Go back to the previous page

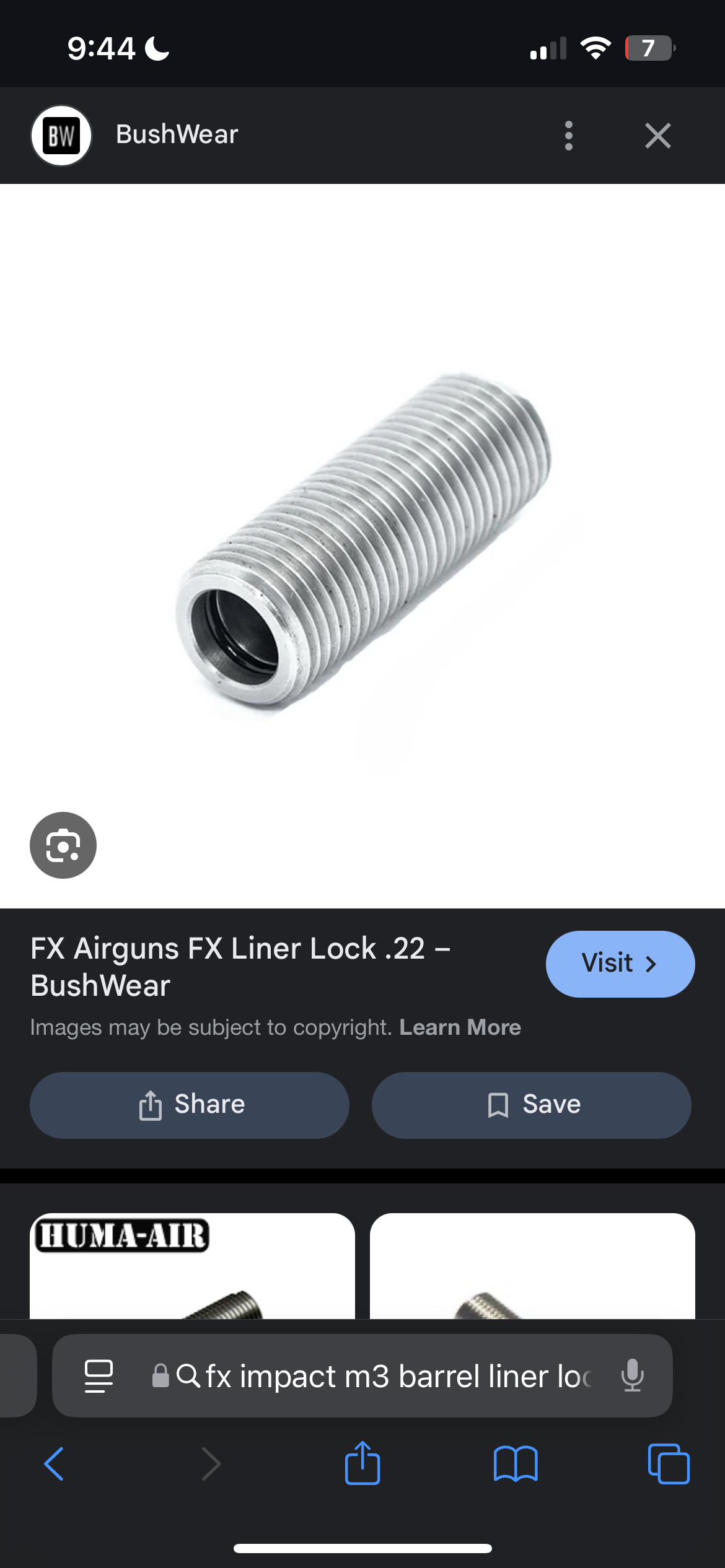click(x=55, y=1464)
